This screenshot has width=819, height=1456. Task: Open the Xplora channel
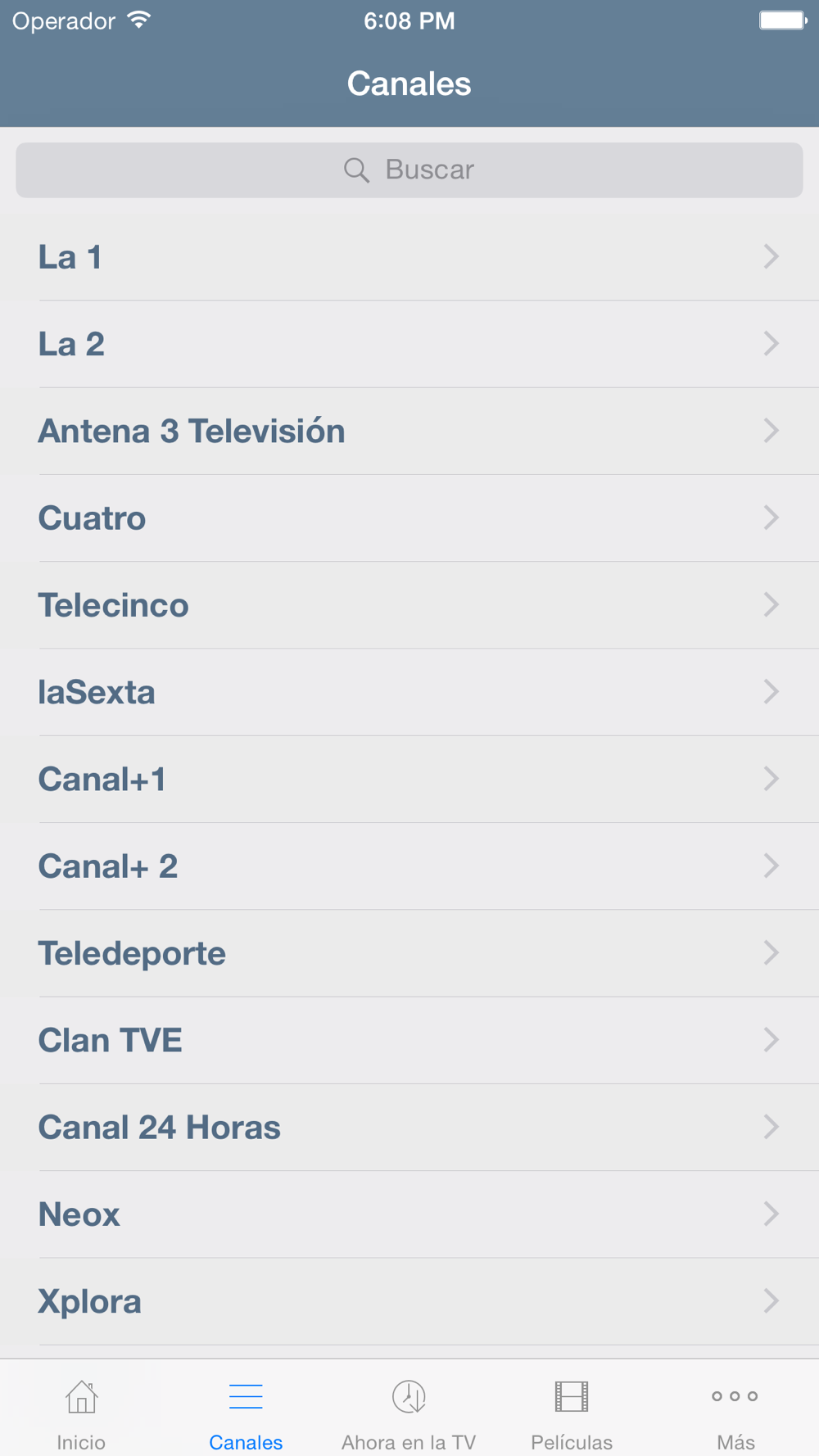(409, 1301)
